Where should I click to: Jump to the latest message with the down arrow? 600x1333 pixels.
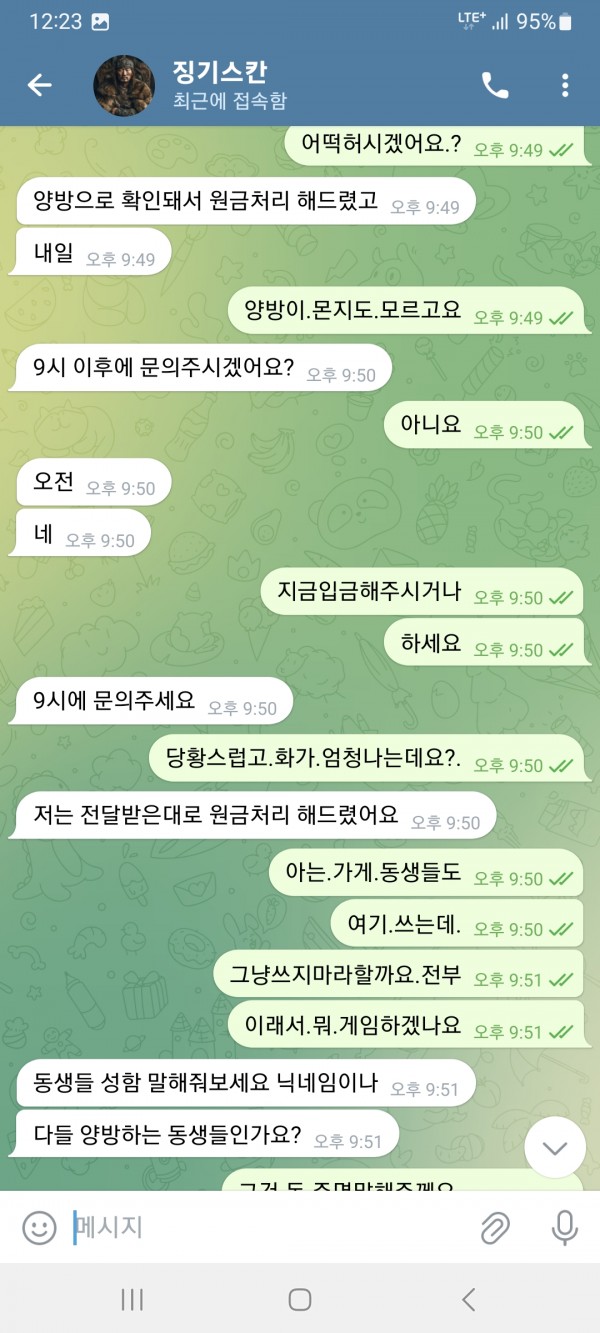(555, 1148)
